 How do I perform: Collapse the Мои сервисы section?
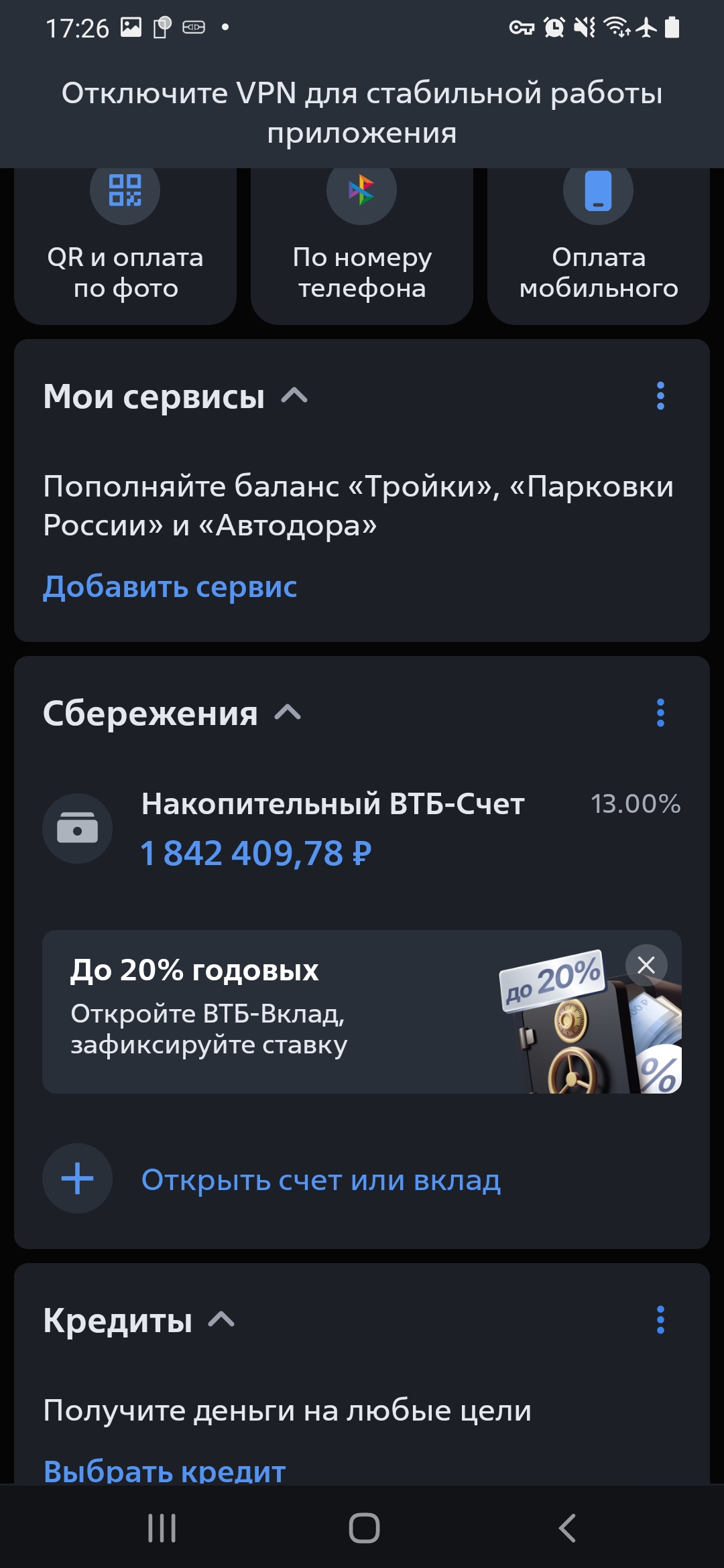294,396
